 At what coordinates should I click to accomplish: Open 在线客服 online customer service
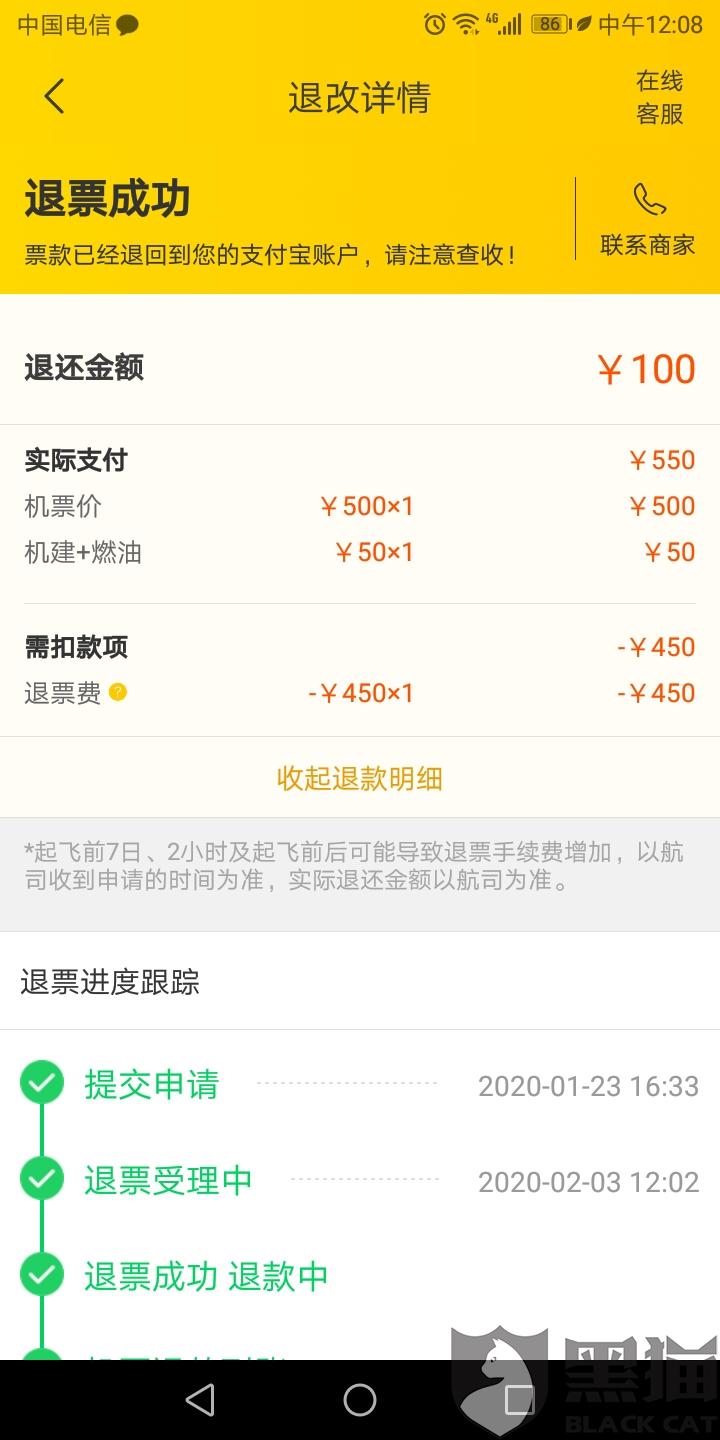click(x=660, y=98)
